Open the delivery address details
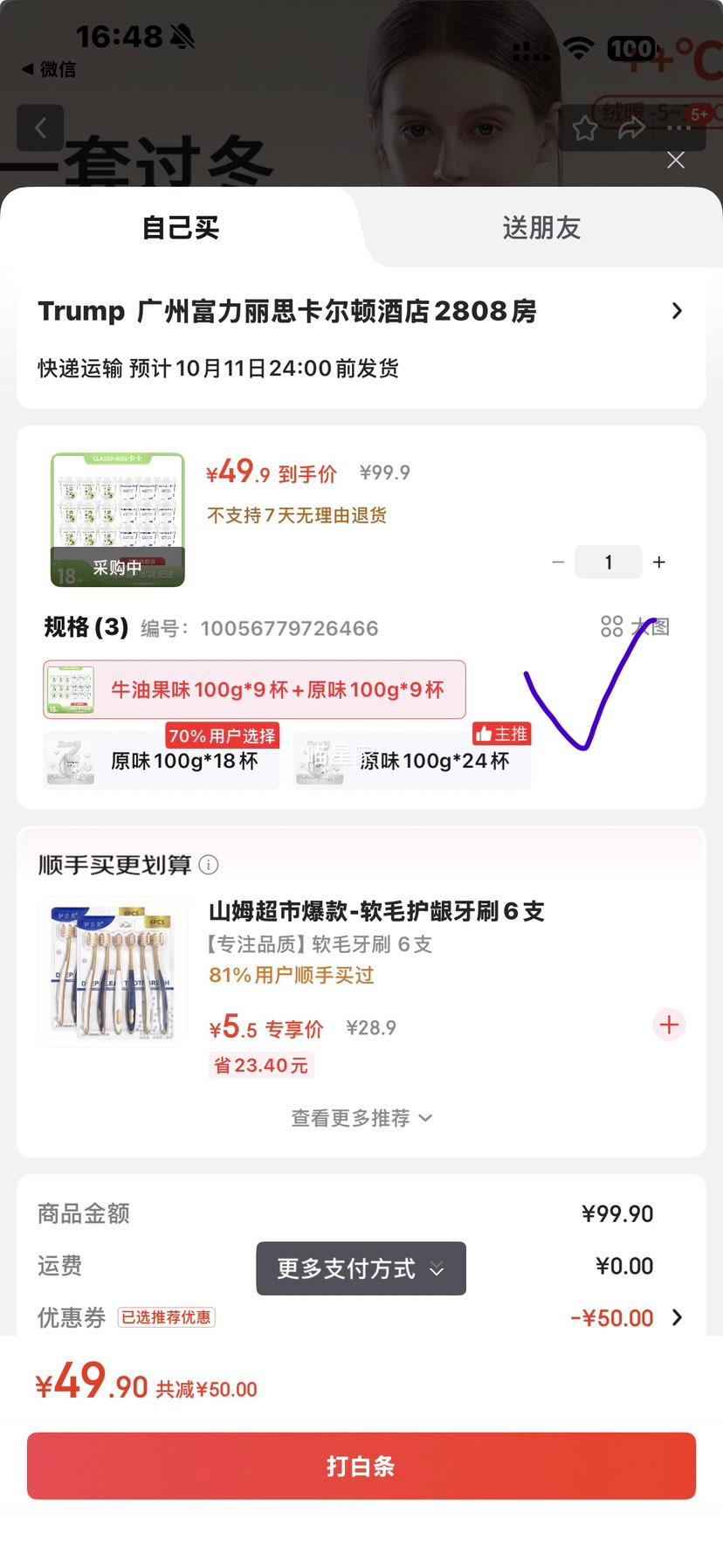The image size is (723, 1568). pos(676,311)
